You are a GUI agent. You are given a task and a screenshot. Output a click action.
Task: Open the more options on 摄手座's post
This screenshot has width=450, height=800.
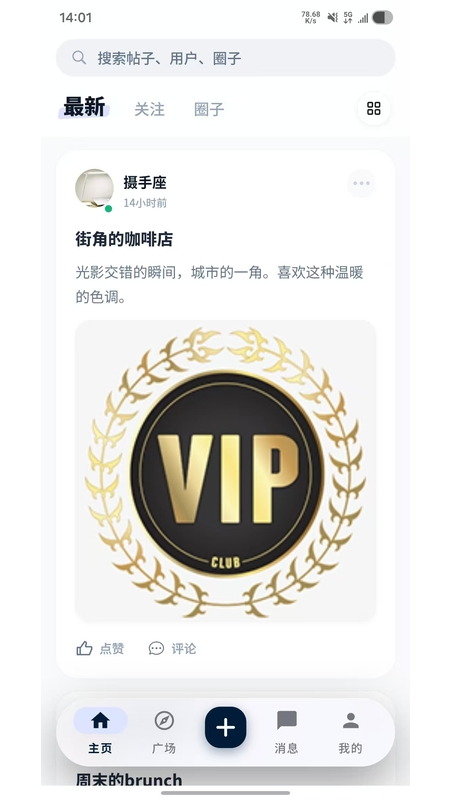(361, 183)
